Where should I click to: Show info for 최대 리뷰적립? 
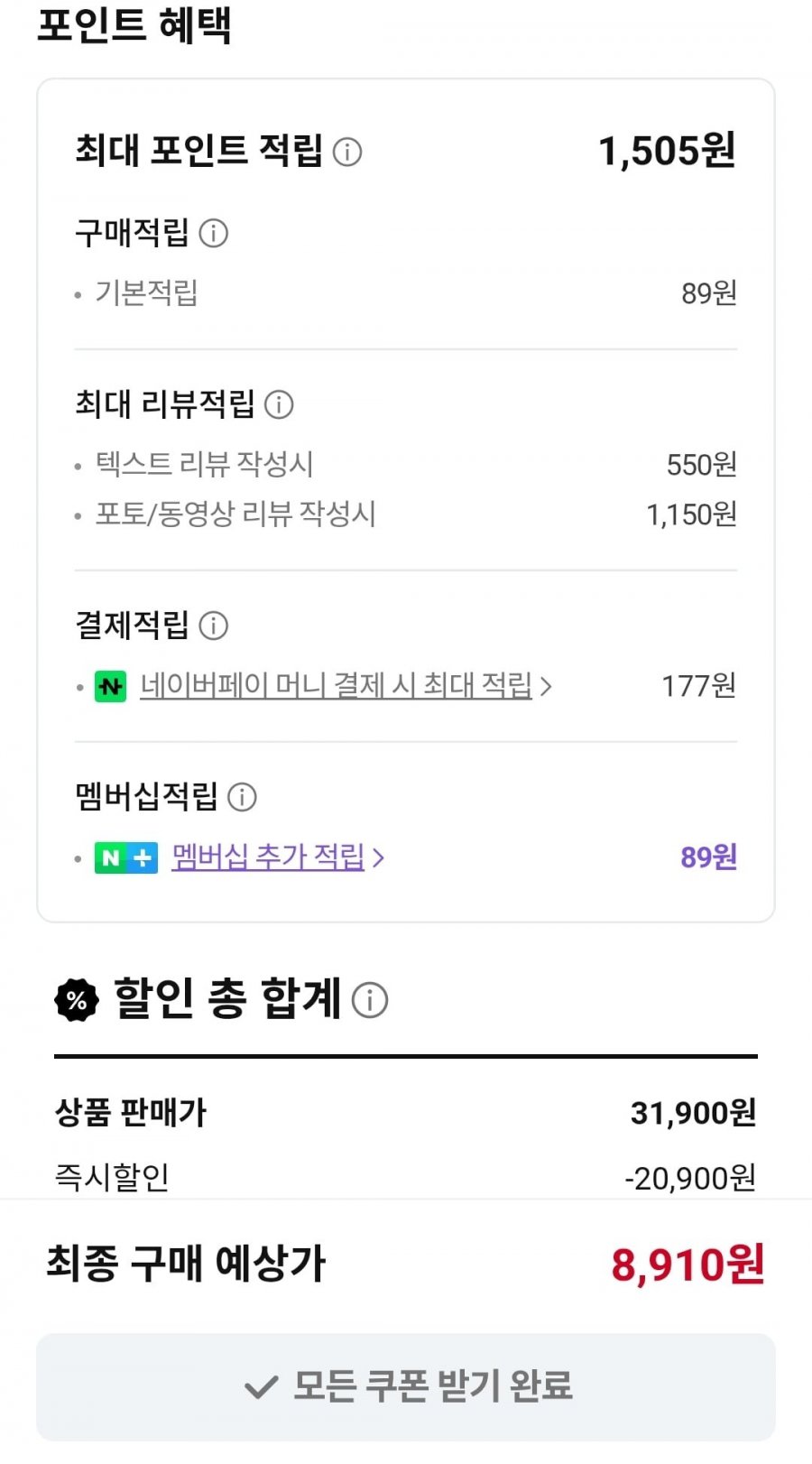pos(279,404)
